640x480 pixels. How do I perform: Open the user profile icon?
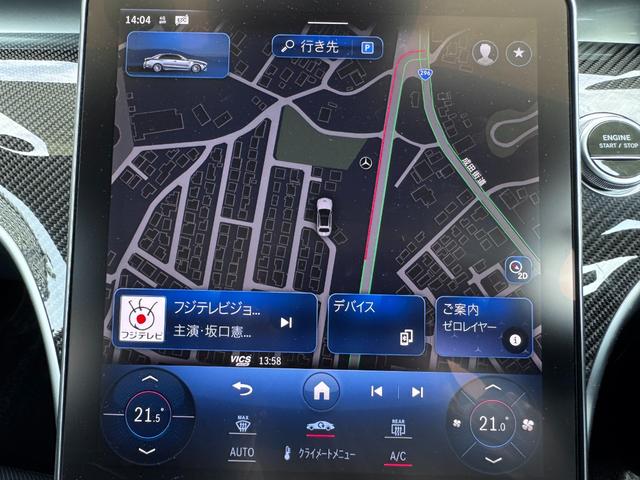(x=486, y=53)
